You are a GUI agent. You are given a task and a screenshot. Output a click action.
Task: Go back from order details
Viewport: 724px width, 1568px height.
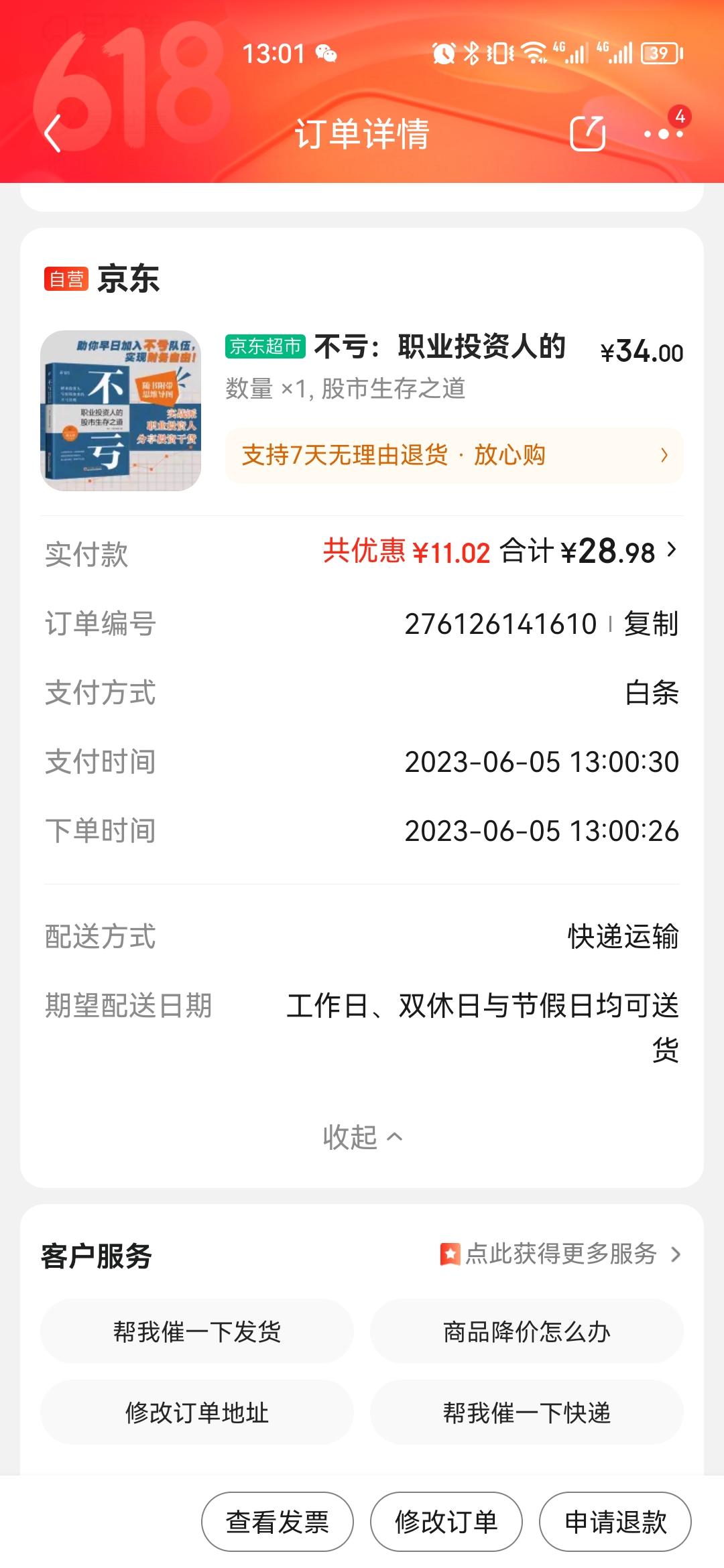pos(53,133)
